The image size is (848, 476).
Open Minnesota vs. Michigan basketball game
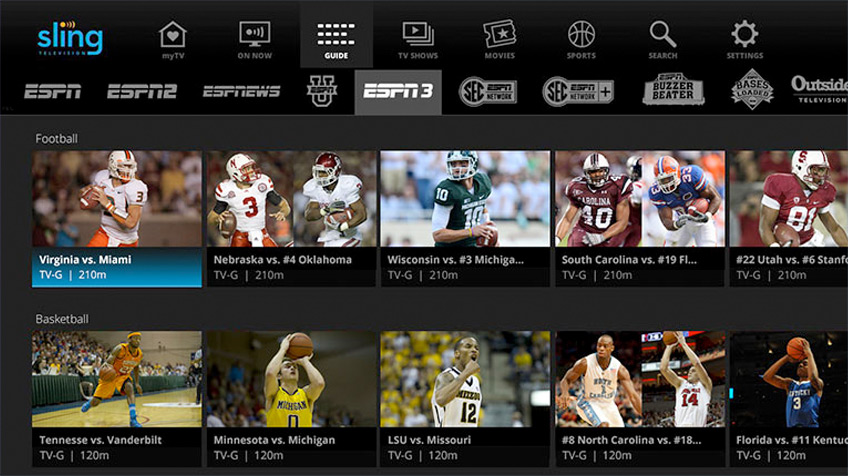click(291, 398)
